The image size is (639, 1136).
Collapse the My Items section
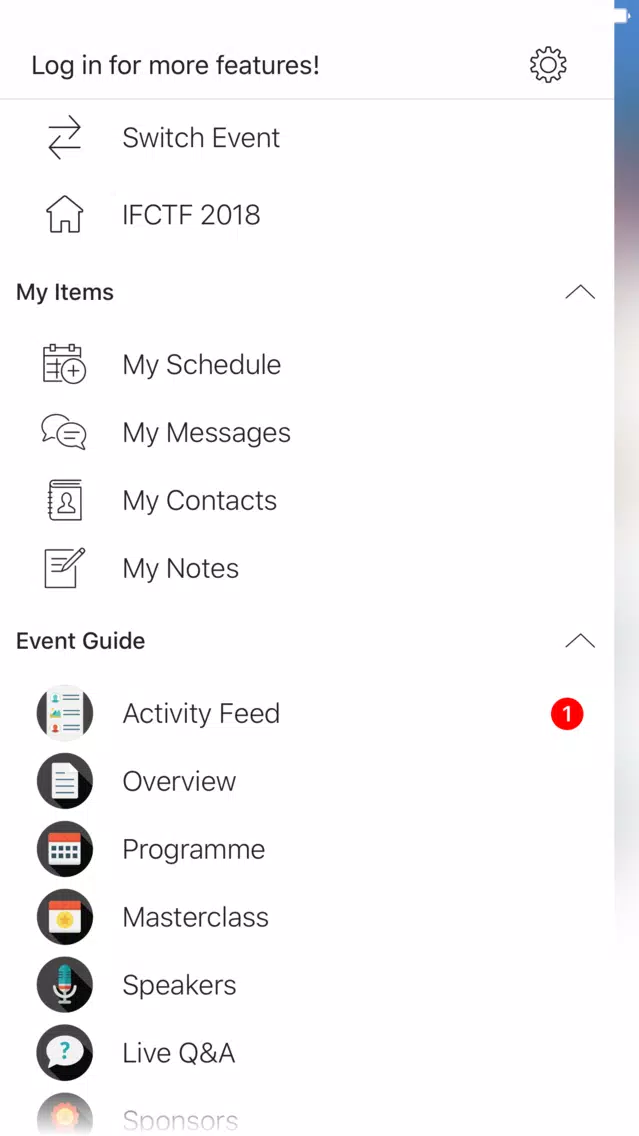click(x=580, y=292)
